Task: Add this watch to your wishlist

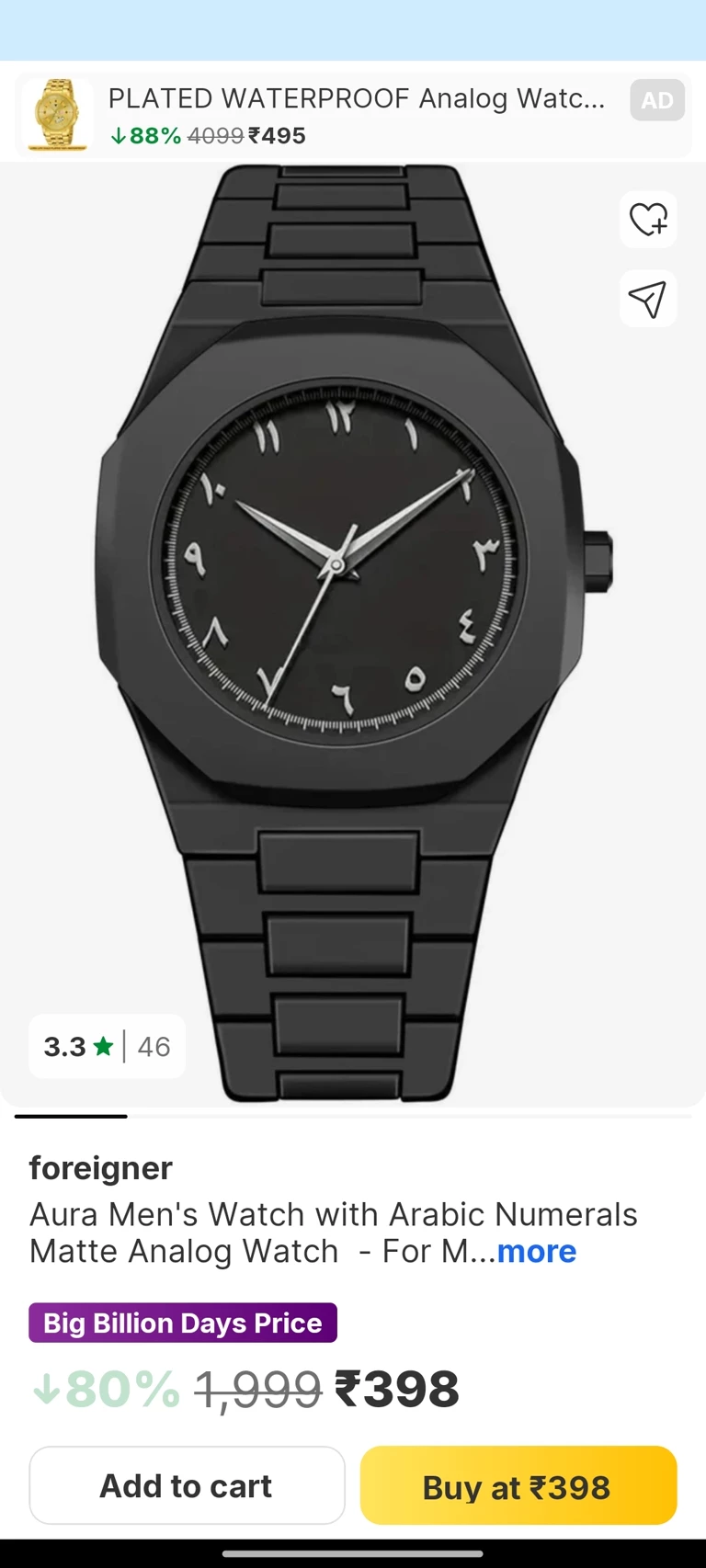Action: 648,220
